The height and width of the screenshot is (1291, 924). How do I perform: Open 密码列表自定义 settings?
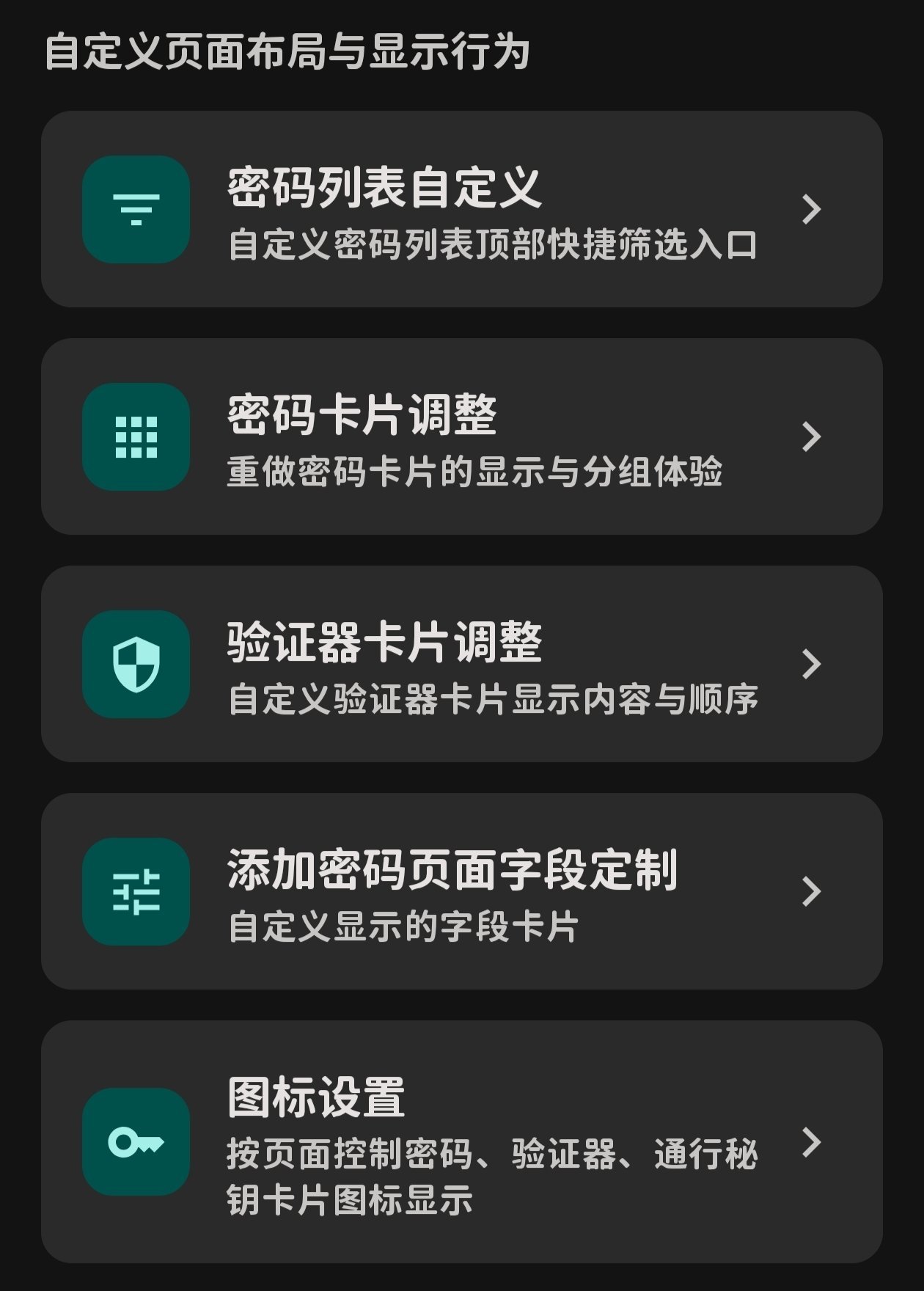click(x=462, y=209)
